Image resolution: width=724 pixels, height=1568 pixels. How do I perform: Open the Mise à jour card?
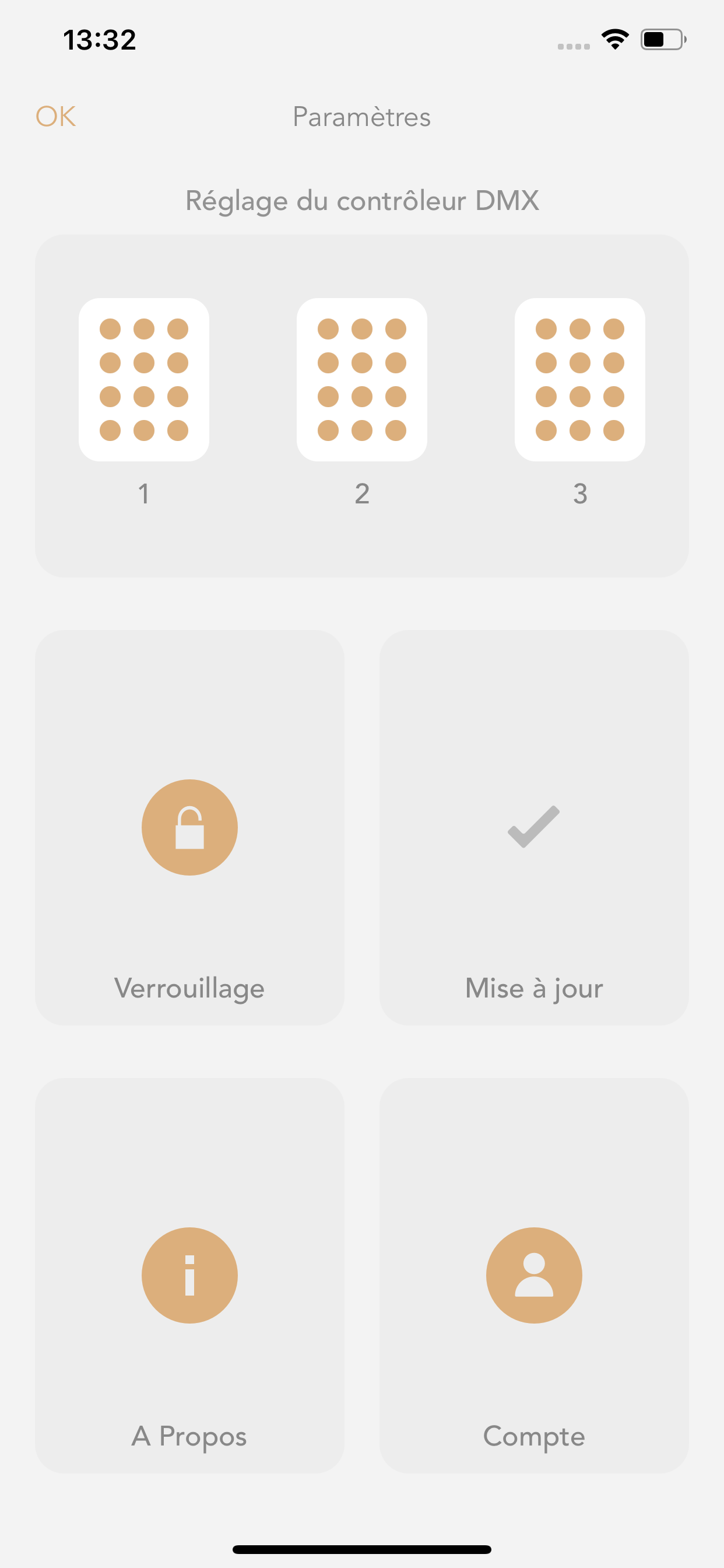[533, 827]
